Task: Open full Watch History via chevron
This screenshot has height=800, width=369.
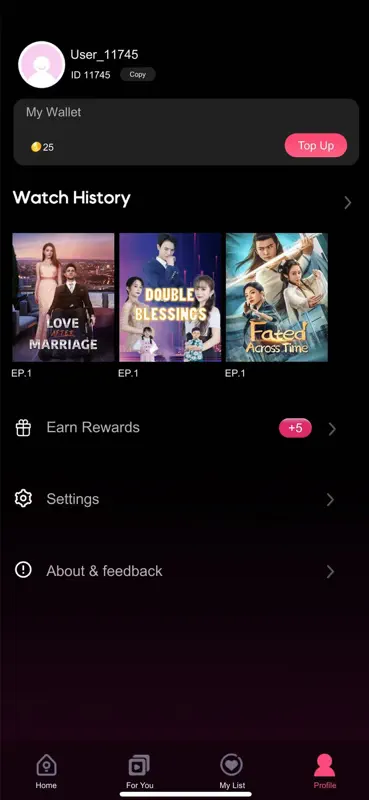Action: [348, 203]
